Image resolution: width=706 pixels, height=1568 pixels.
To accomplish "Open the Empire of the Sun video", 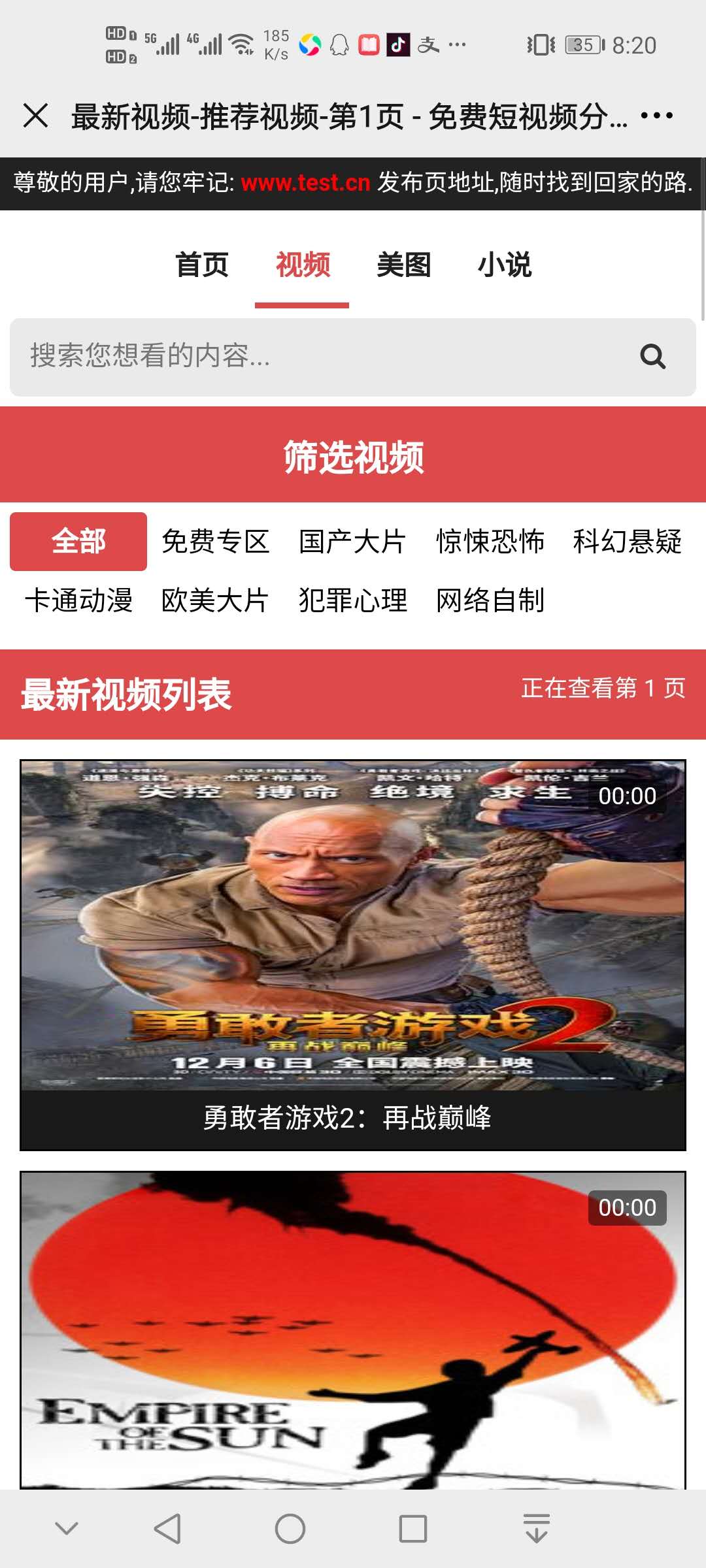I will tap(353, 1333).
